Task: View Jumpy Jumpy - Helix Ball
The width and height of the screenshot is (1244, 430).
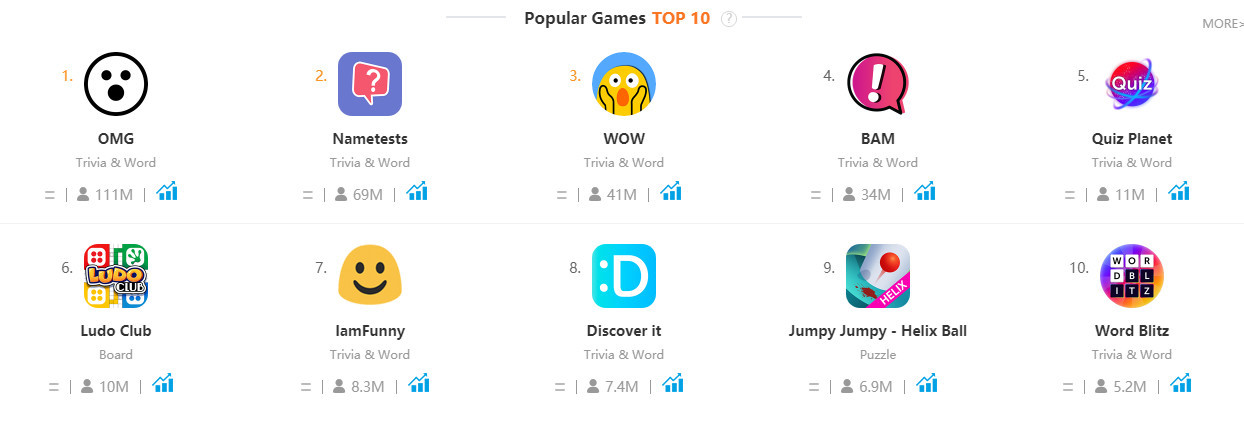Action: (878, 275)
